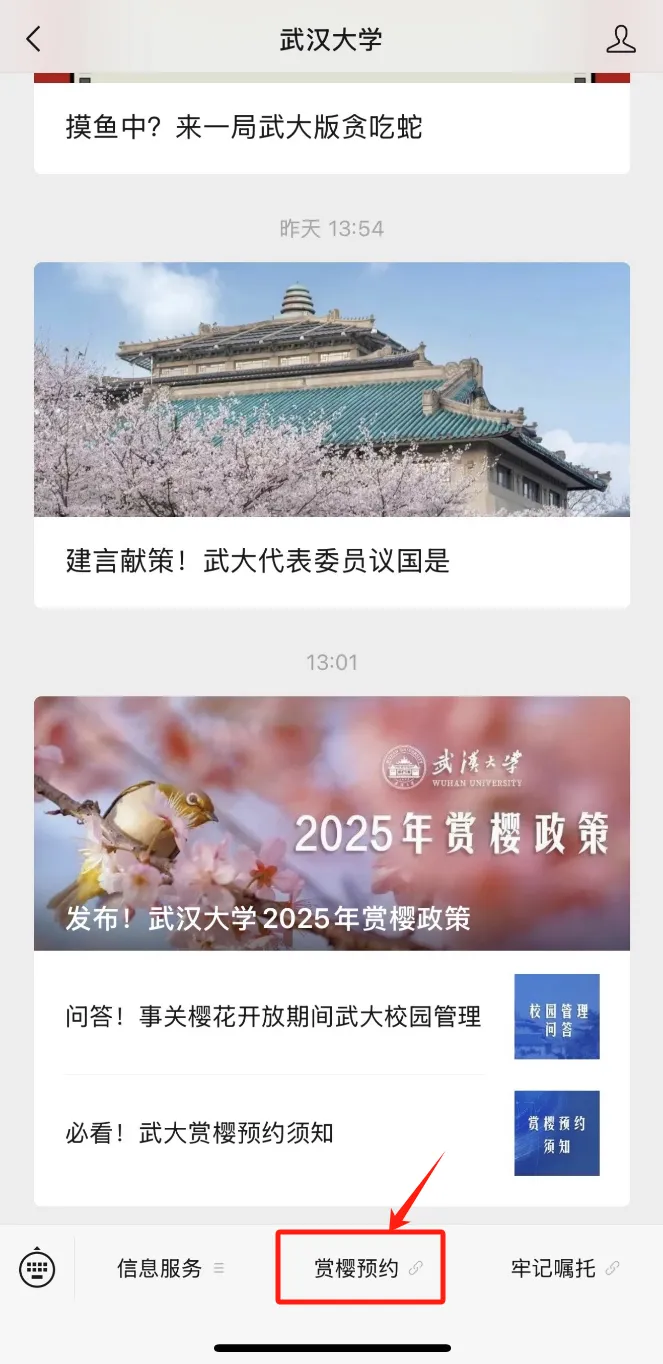Open the 武汉大学 account profile icon
Screen dimensions: 663x1364
click(621, 39)
